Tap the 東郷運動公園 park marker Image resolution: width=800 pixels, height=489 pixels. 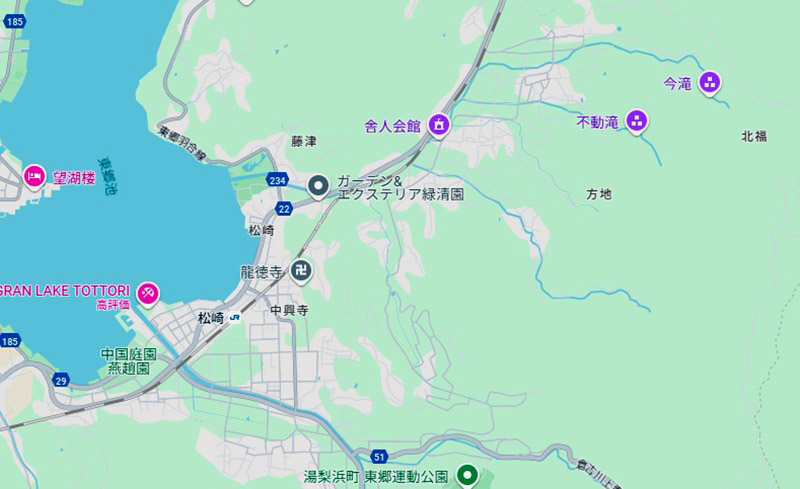(x=466, y=476)
